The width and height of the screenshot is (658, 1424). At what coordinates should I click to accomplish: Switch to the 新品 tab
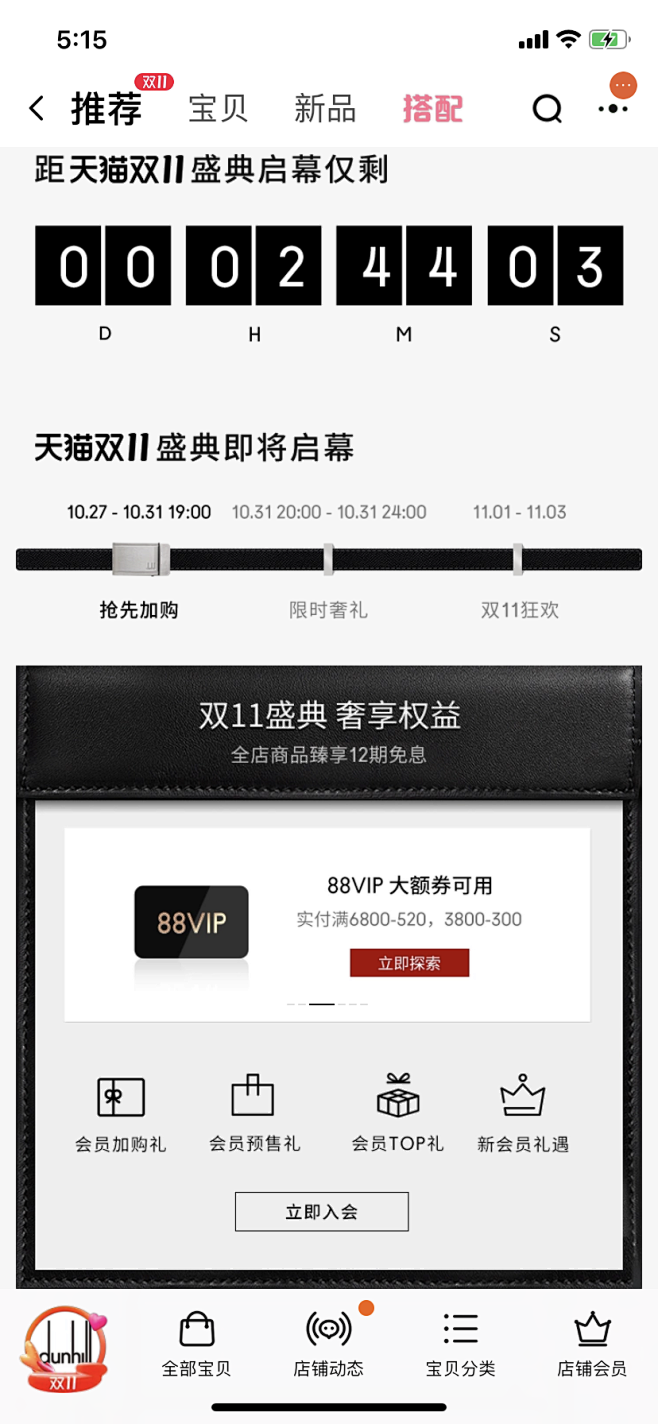pyautogui.click(x=325, y=108)
